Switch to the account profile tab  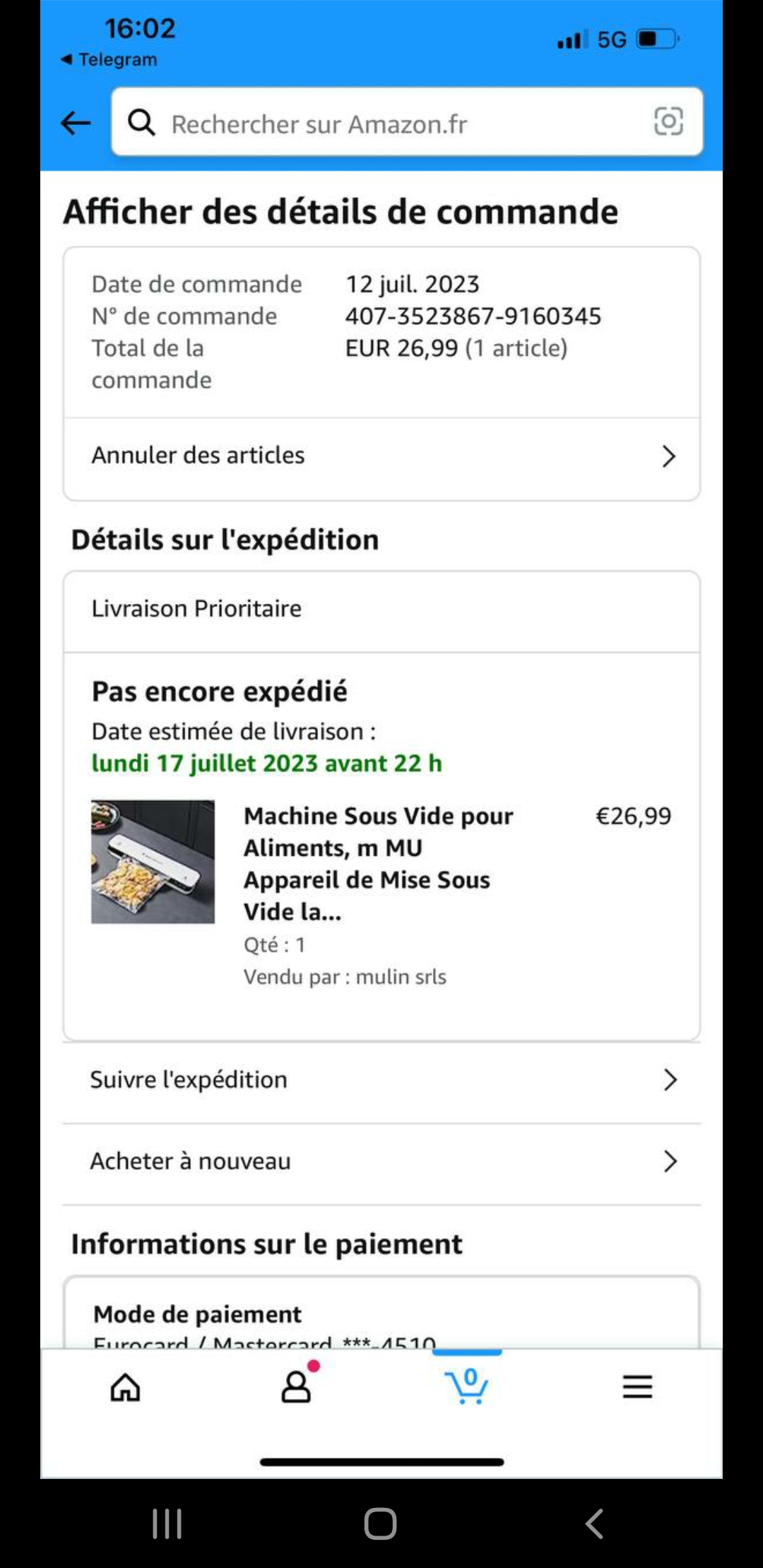click(x=296, y=1387)
